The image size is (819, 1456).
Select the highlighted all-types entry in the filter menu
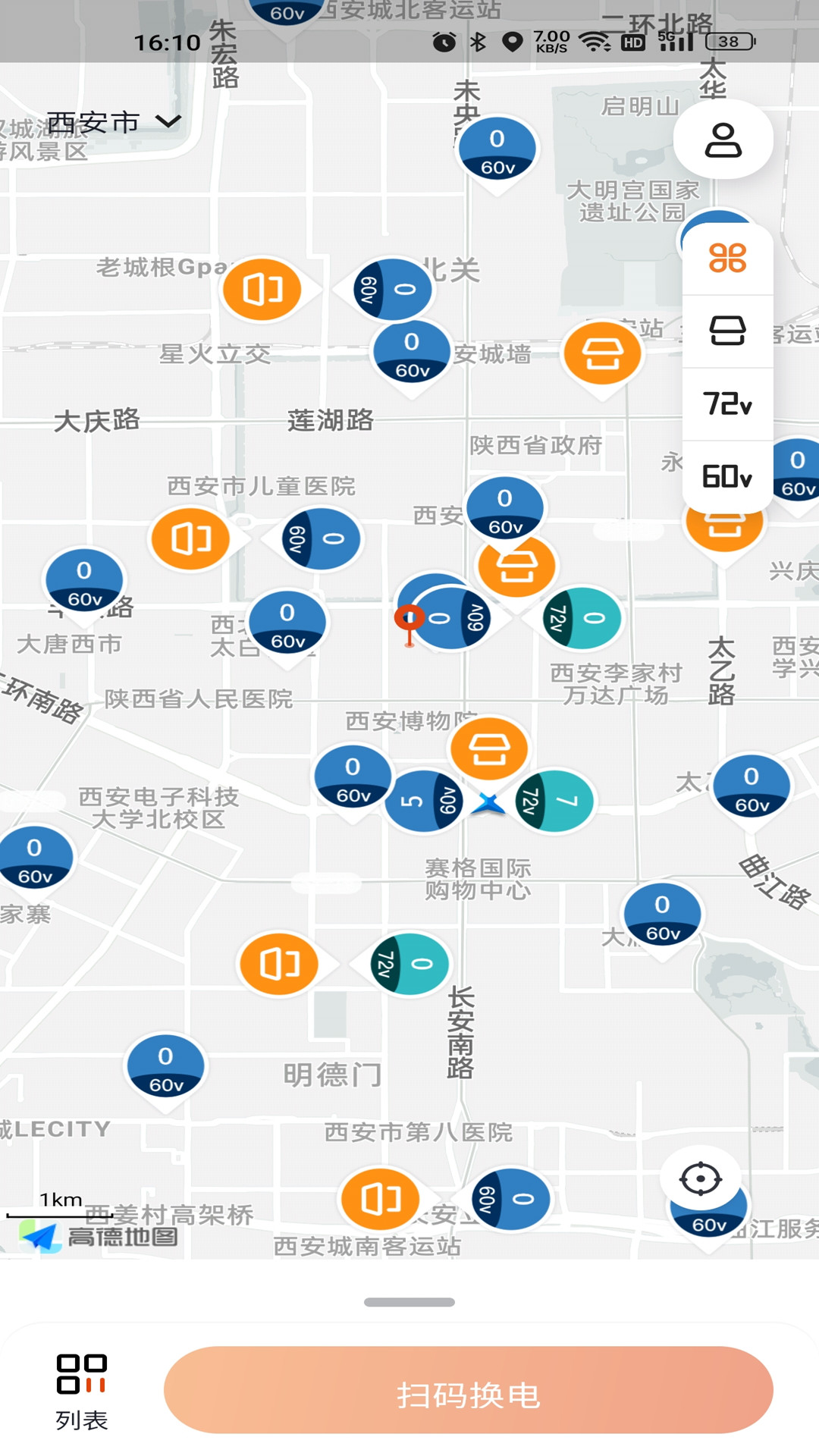coord(726,258)
